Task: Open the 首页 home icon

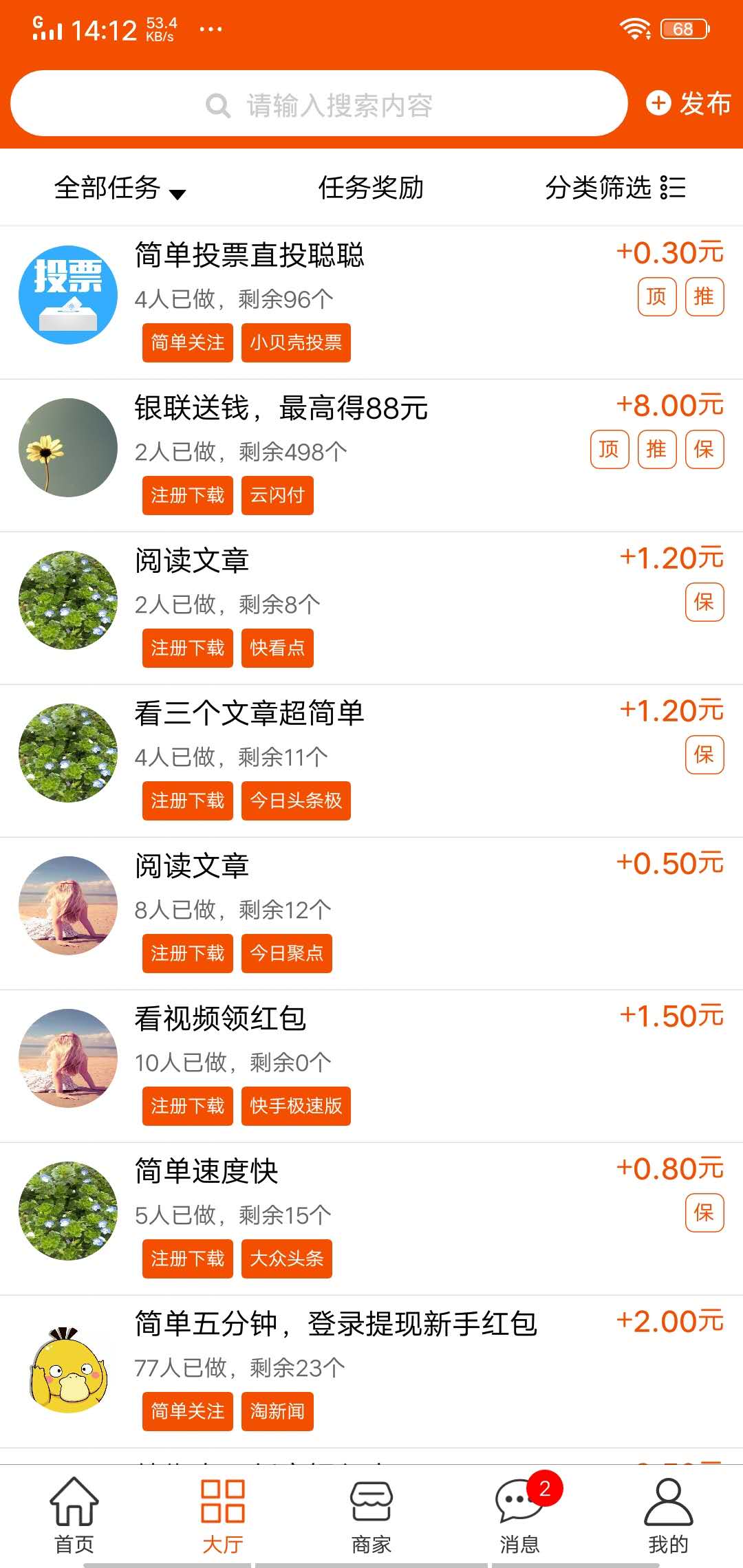Action: [74, 1501]
